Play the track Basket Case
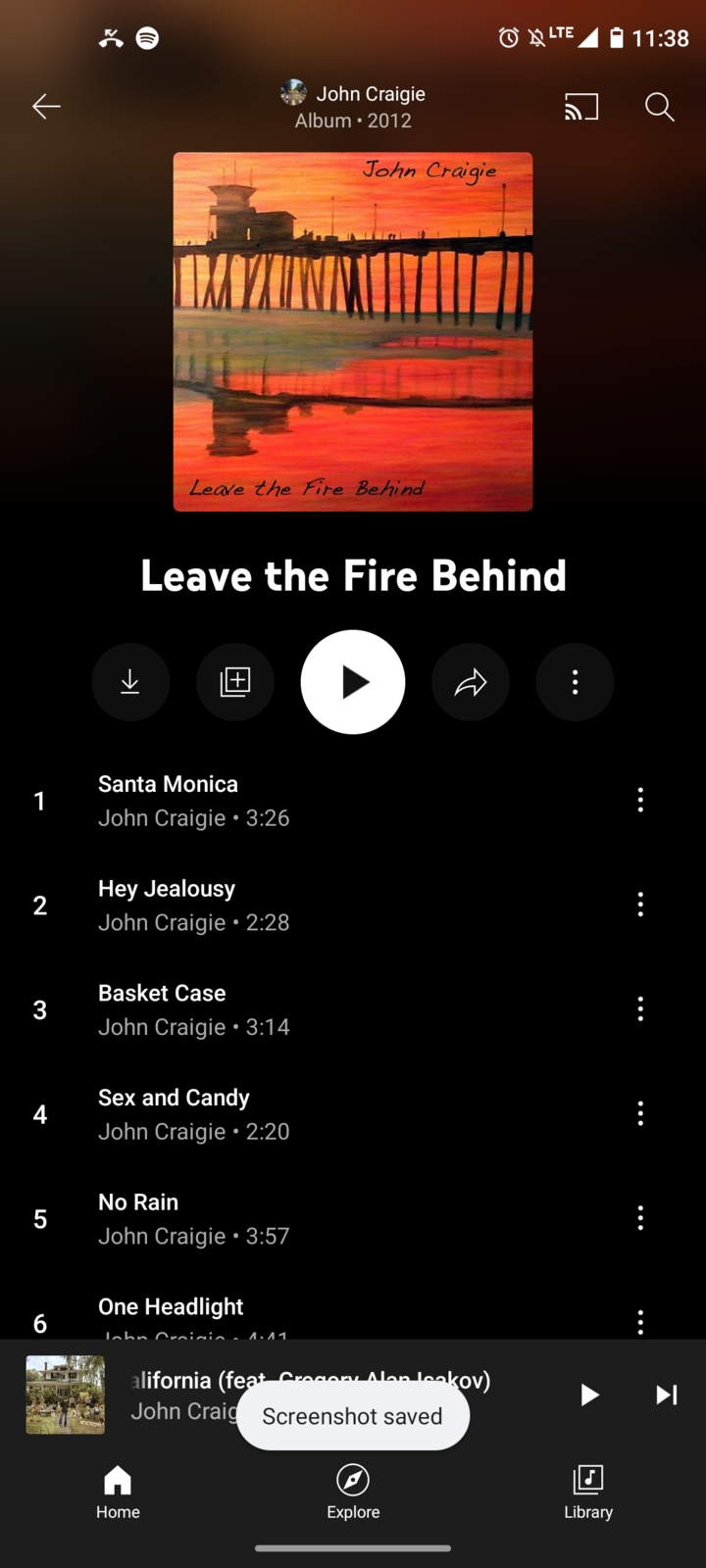706x1568 pixels. coord(294,1009)
